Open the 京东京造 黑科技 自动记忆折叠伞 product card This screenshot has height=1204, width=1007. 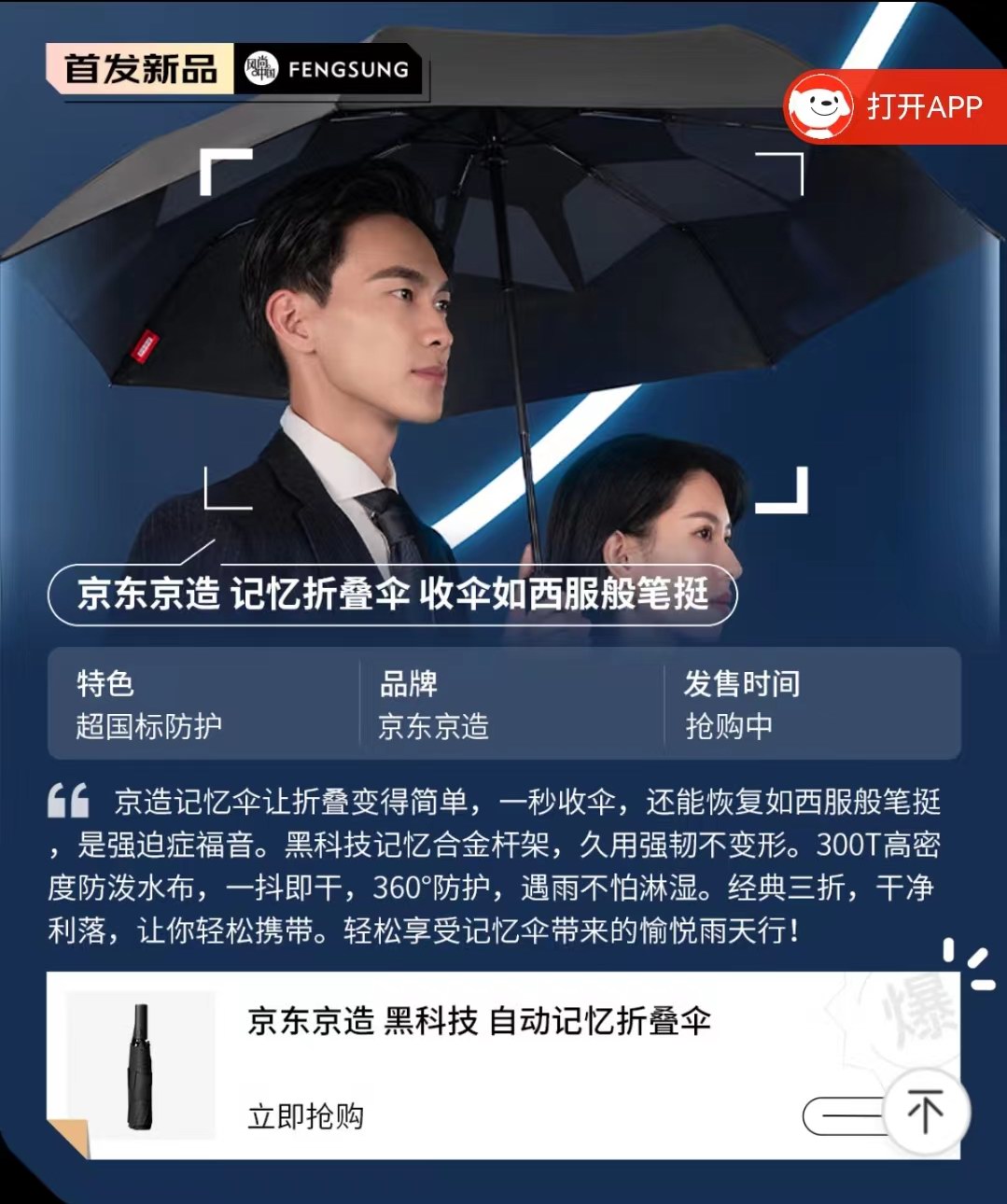pyautogui.click(x=479, y=1021)
